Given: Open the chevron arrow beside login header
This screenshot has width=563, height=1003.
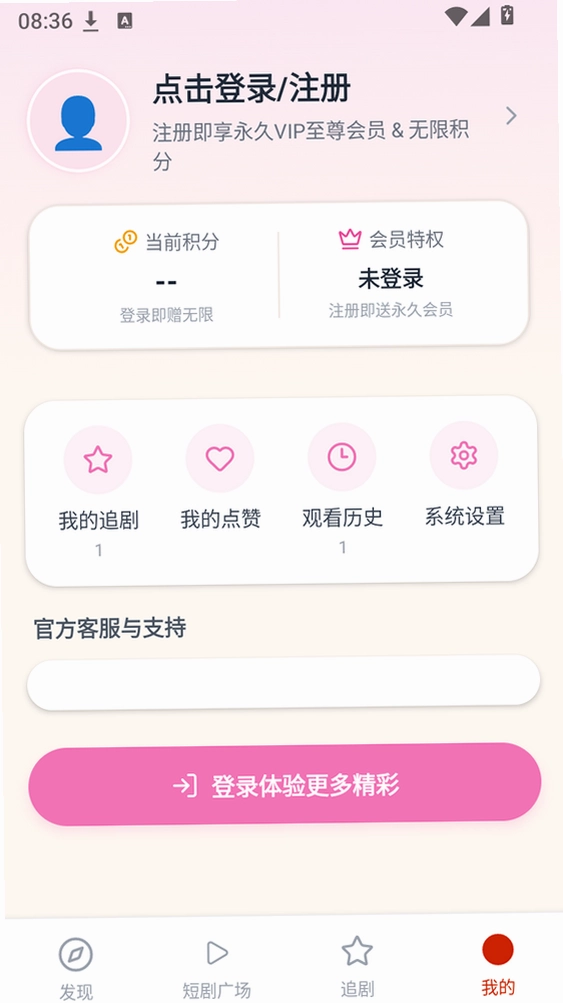Looking at the screenshot, I should tap(511, 116).
